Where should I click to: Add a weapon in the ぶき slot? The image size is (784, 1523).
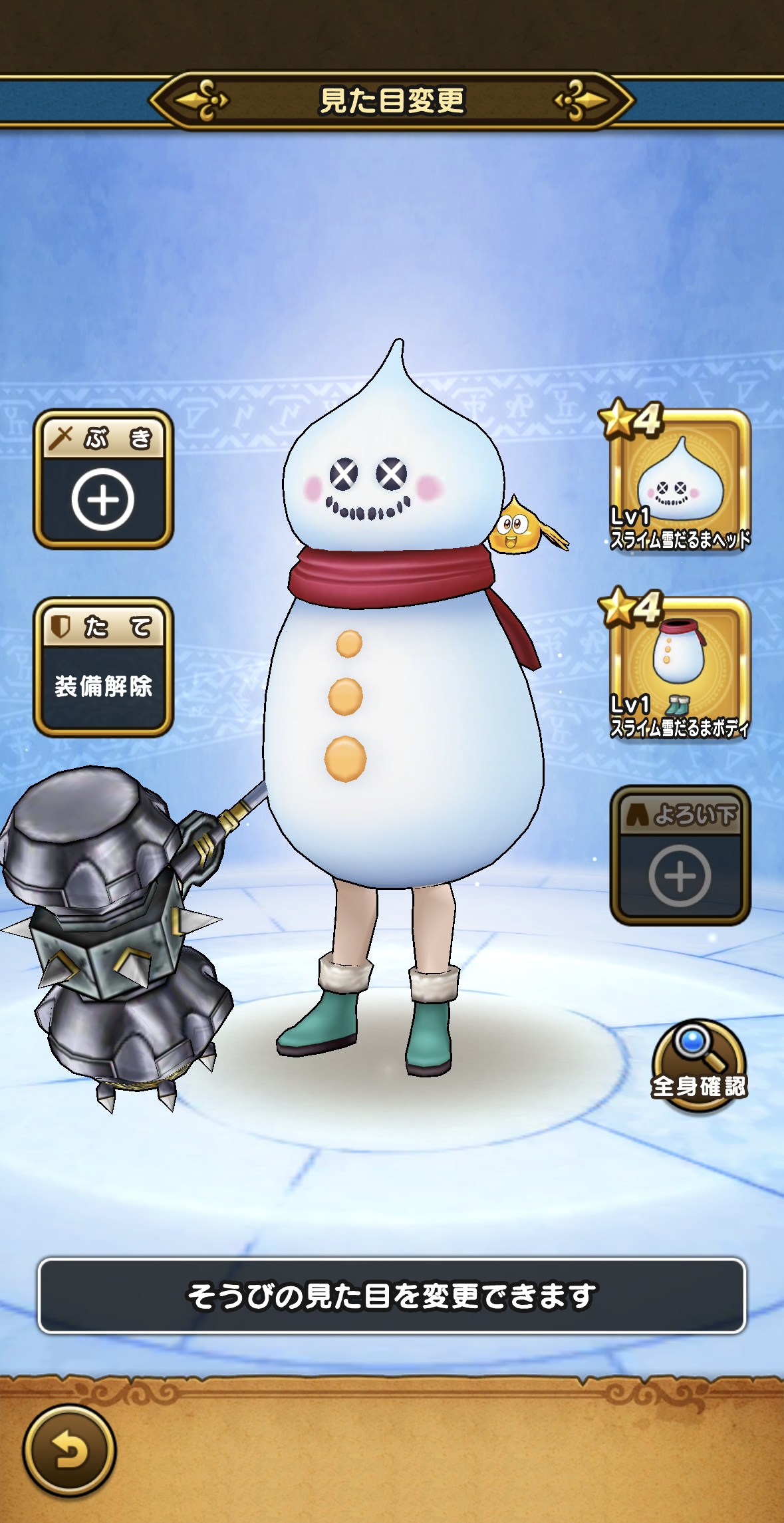tap(103, 480)
